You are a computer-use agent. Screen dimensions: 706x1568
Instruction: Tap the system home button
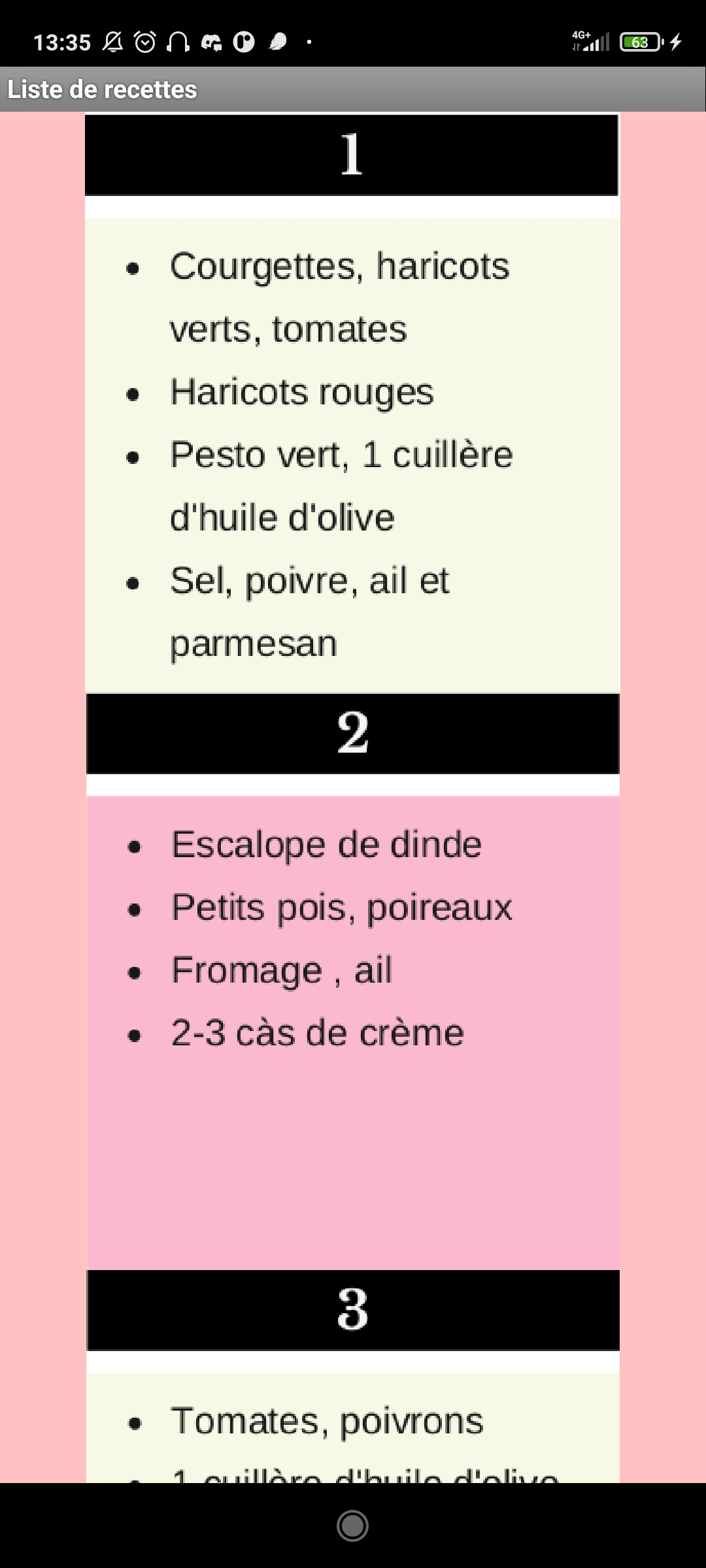352,1526
